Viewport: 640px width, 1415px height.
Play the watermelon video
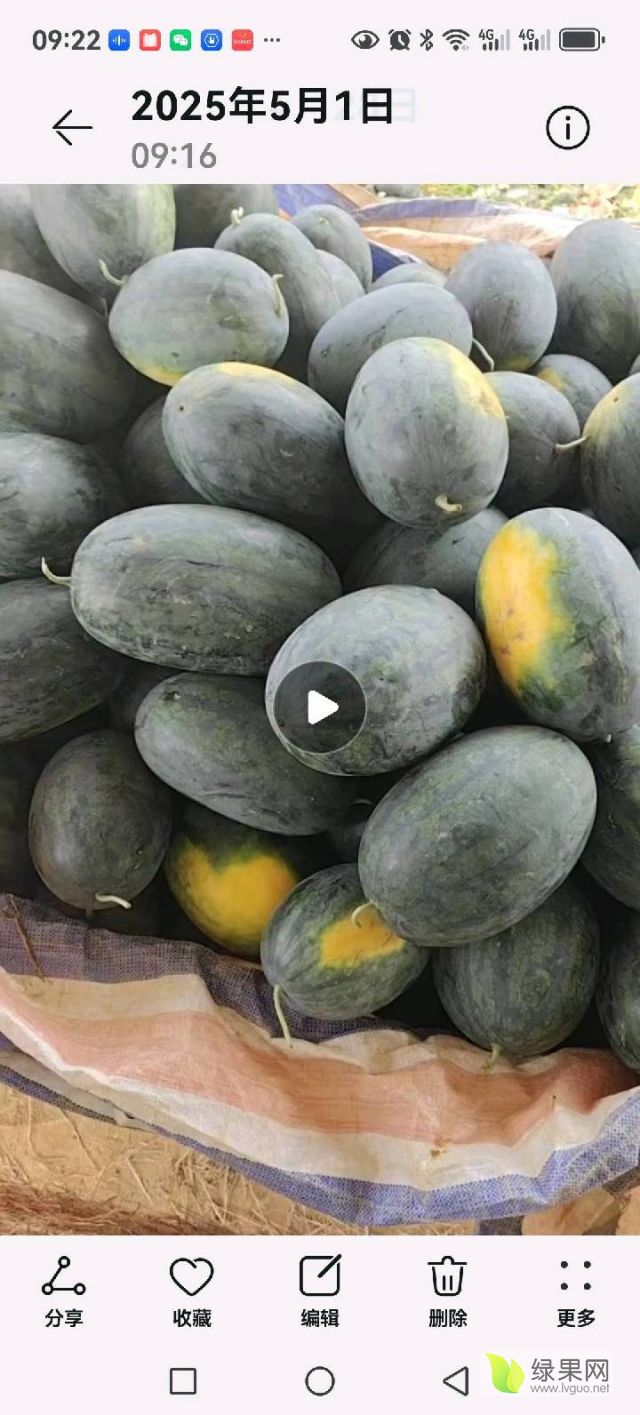tap(320, 708)
